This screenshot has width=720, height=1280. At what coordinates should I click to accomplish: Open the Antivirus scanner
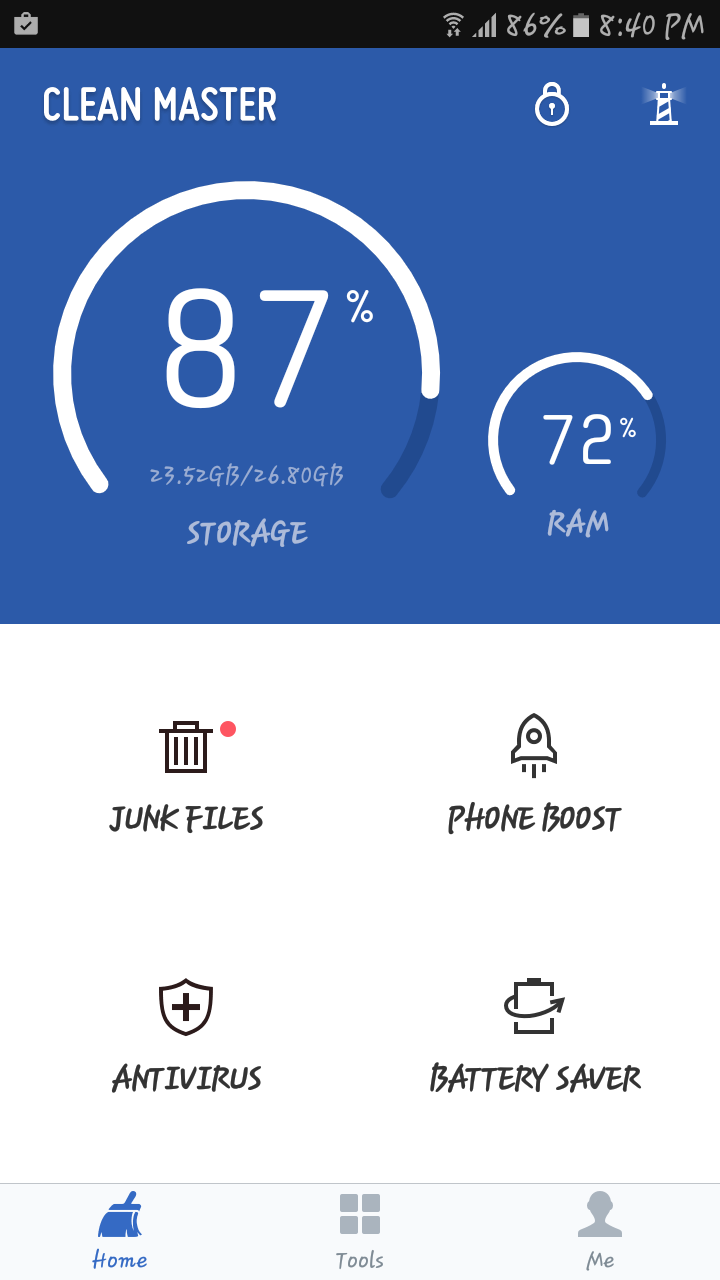point(187,1036)
